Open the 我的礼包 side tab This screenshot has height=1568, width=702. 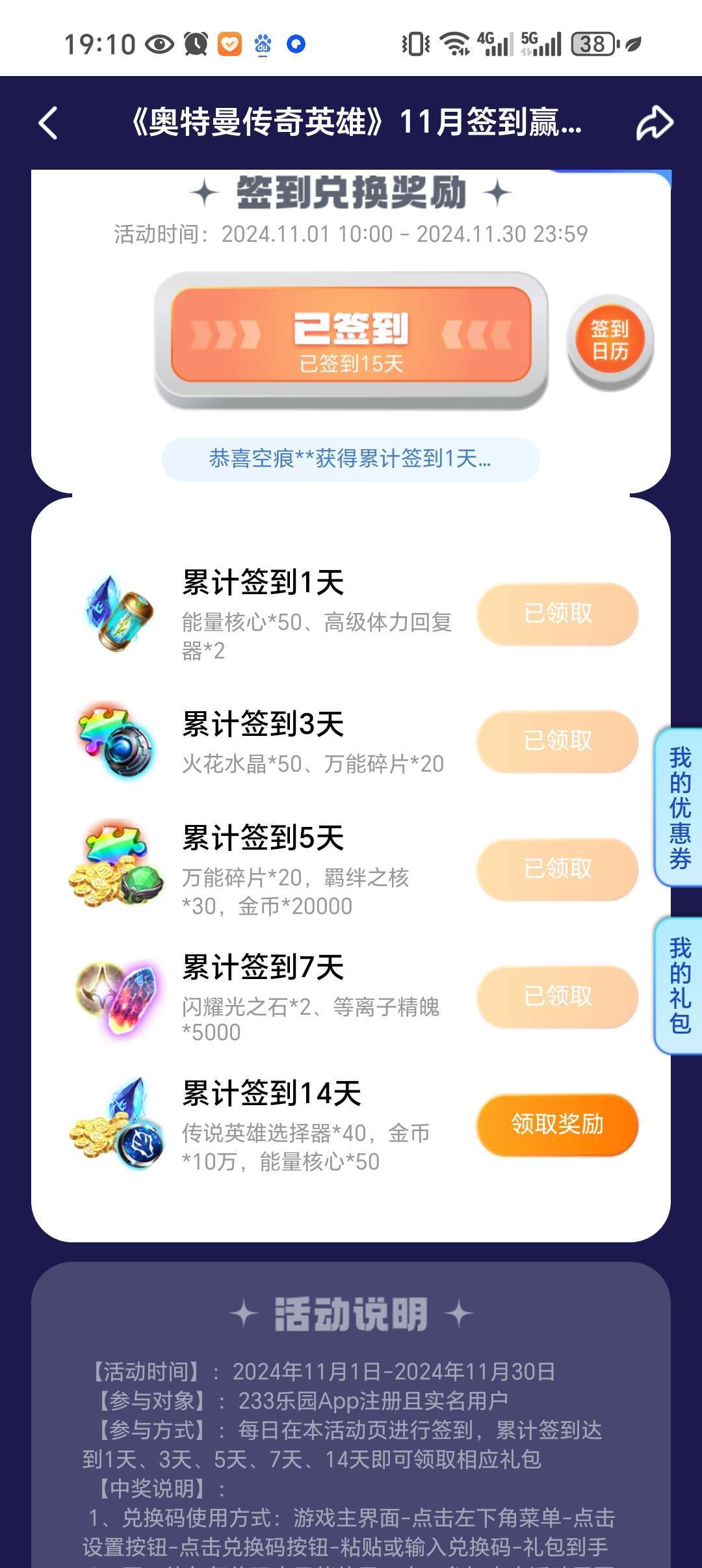point(679,985)
